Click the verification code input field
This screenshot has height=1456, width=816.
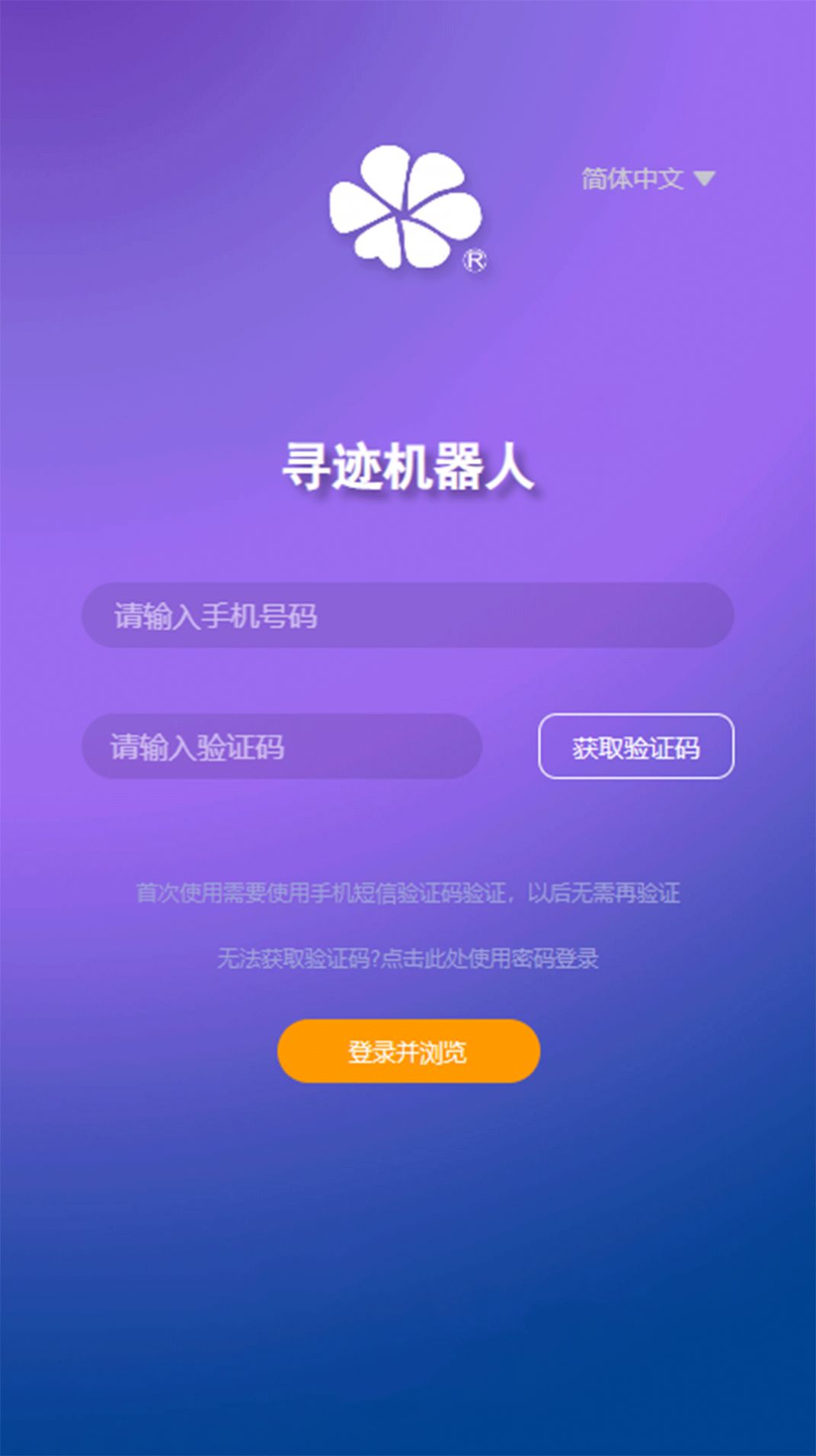282,748
